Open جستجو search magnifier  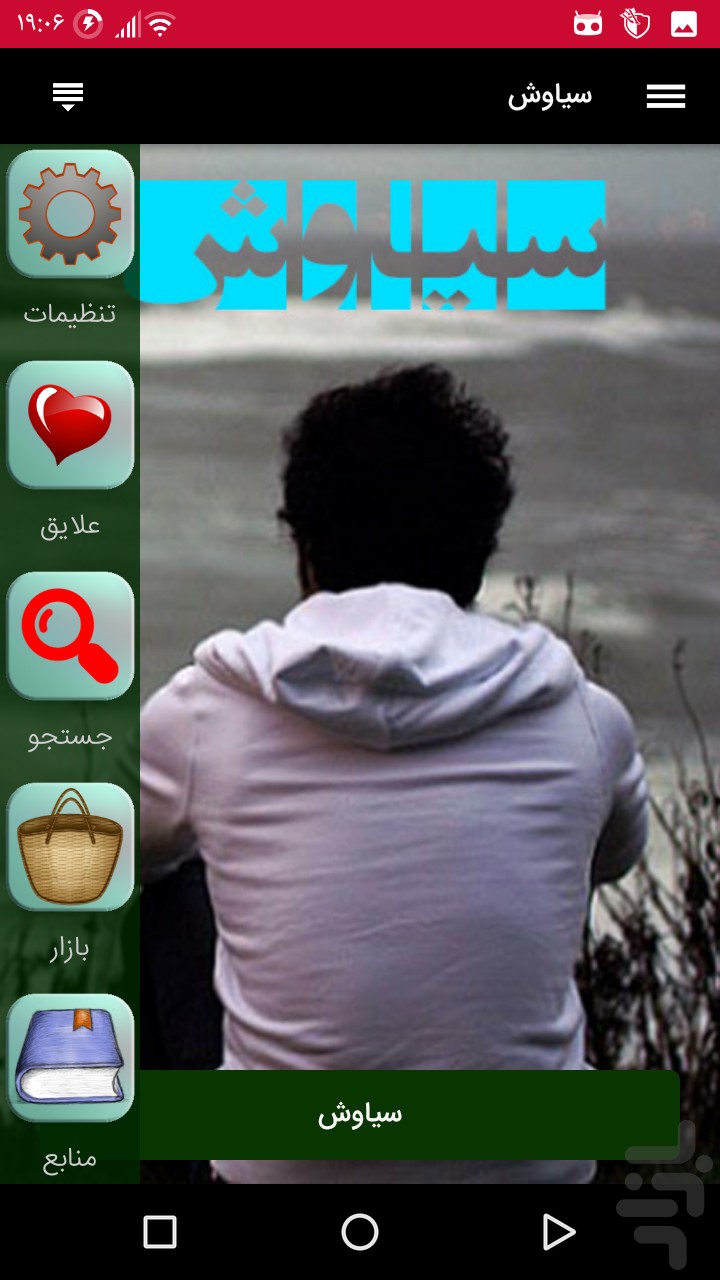[x=70, y=636]
